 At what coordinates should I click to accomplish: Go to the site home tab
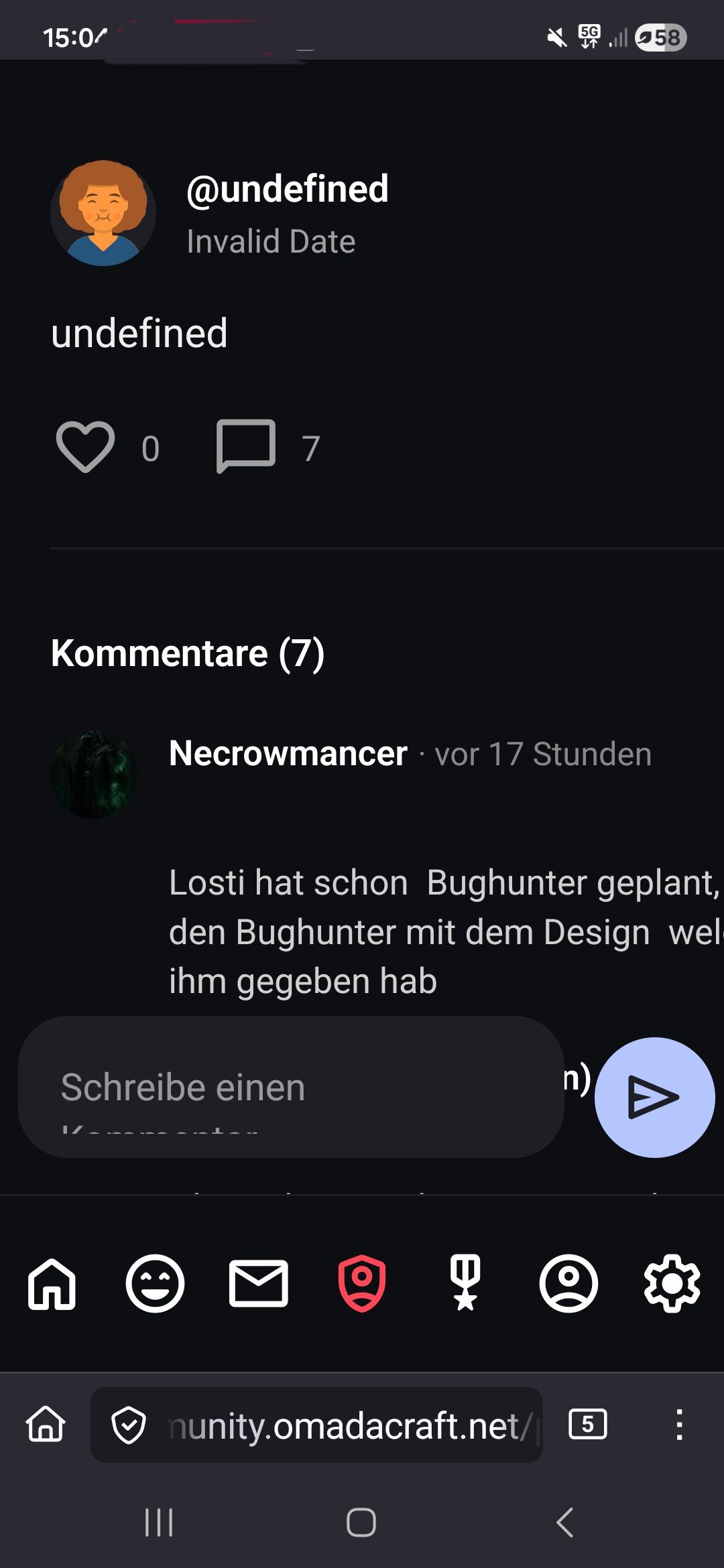pos(52,1283)
